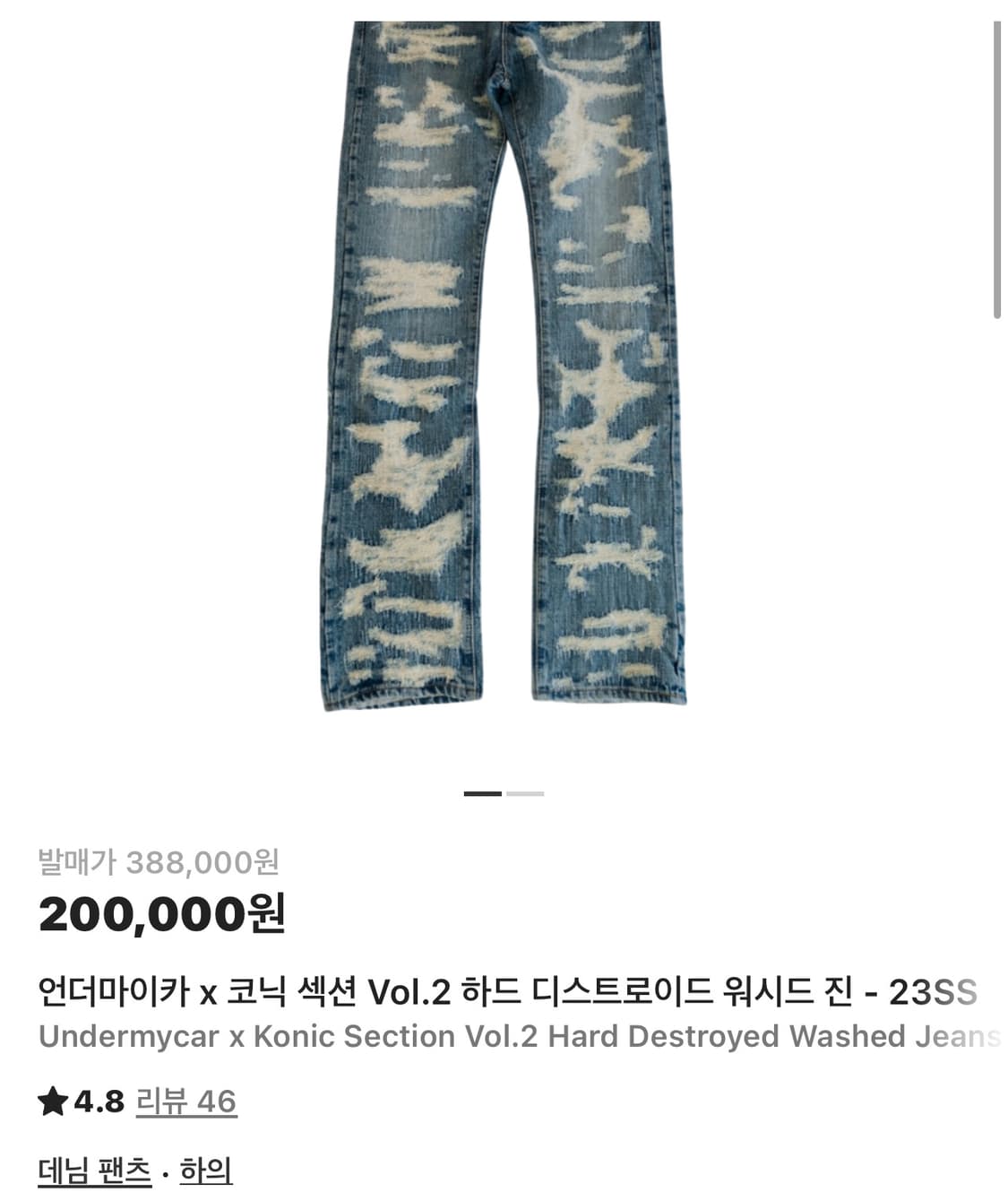
Task: Click the 발매가 388,000원 release price
Action: tap(157, 863)
